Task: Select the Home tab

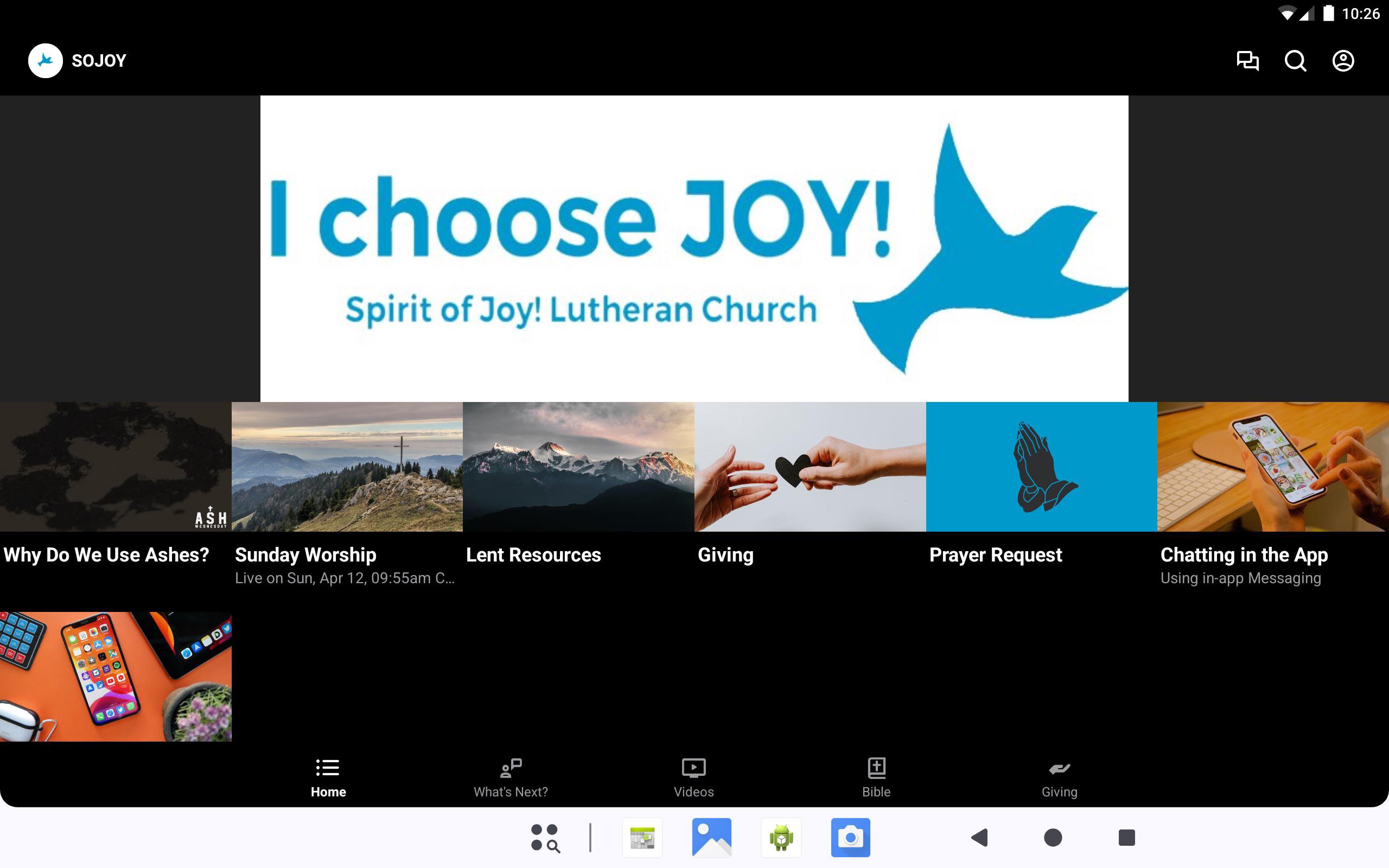Action: point(328,778)
